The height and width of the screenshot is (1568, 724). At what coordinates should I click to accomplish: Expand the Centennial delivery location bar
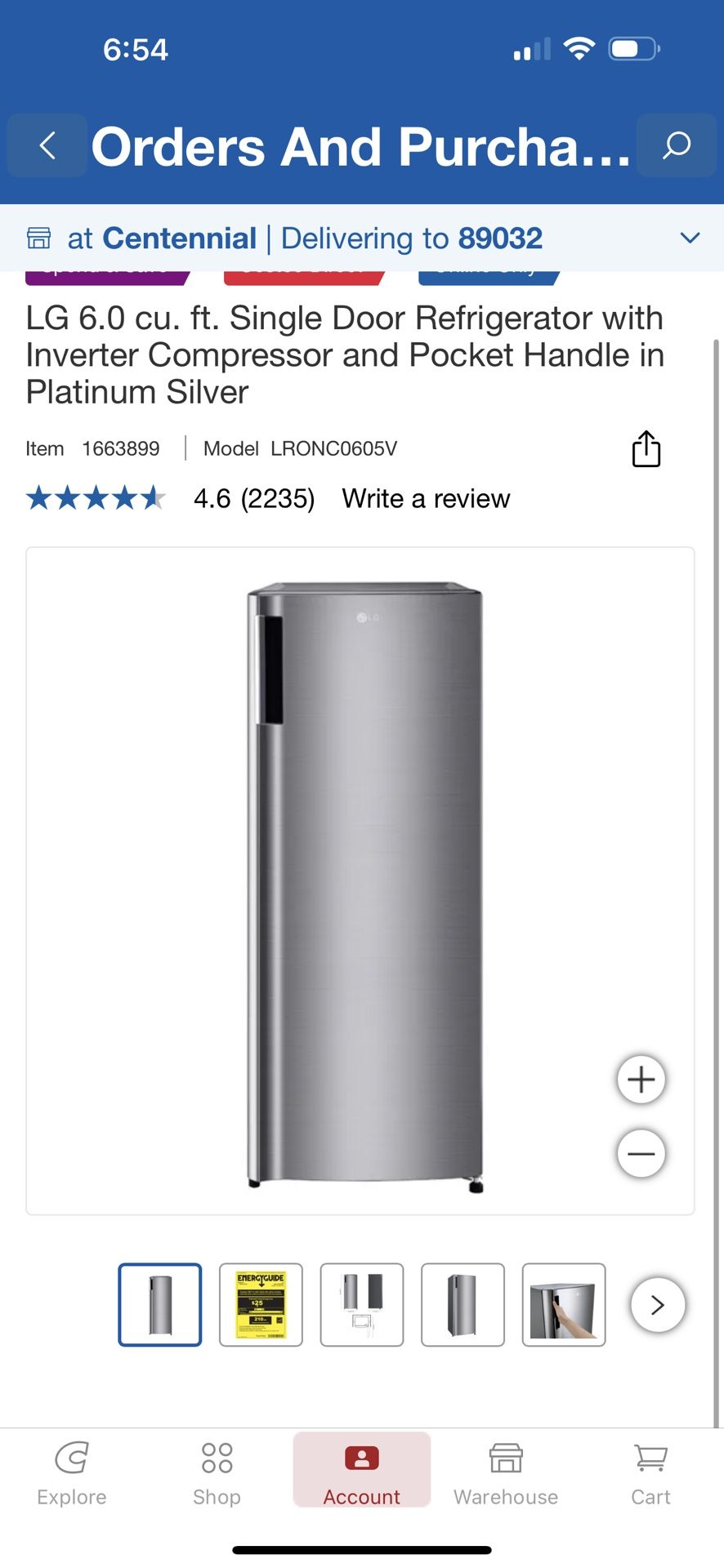coord(362,238)
